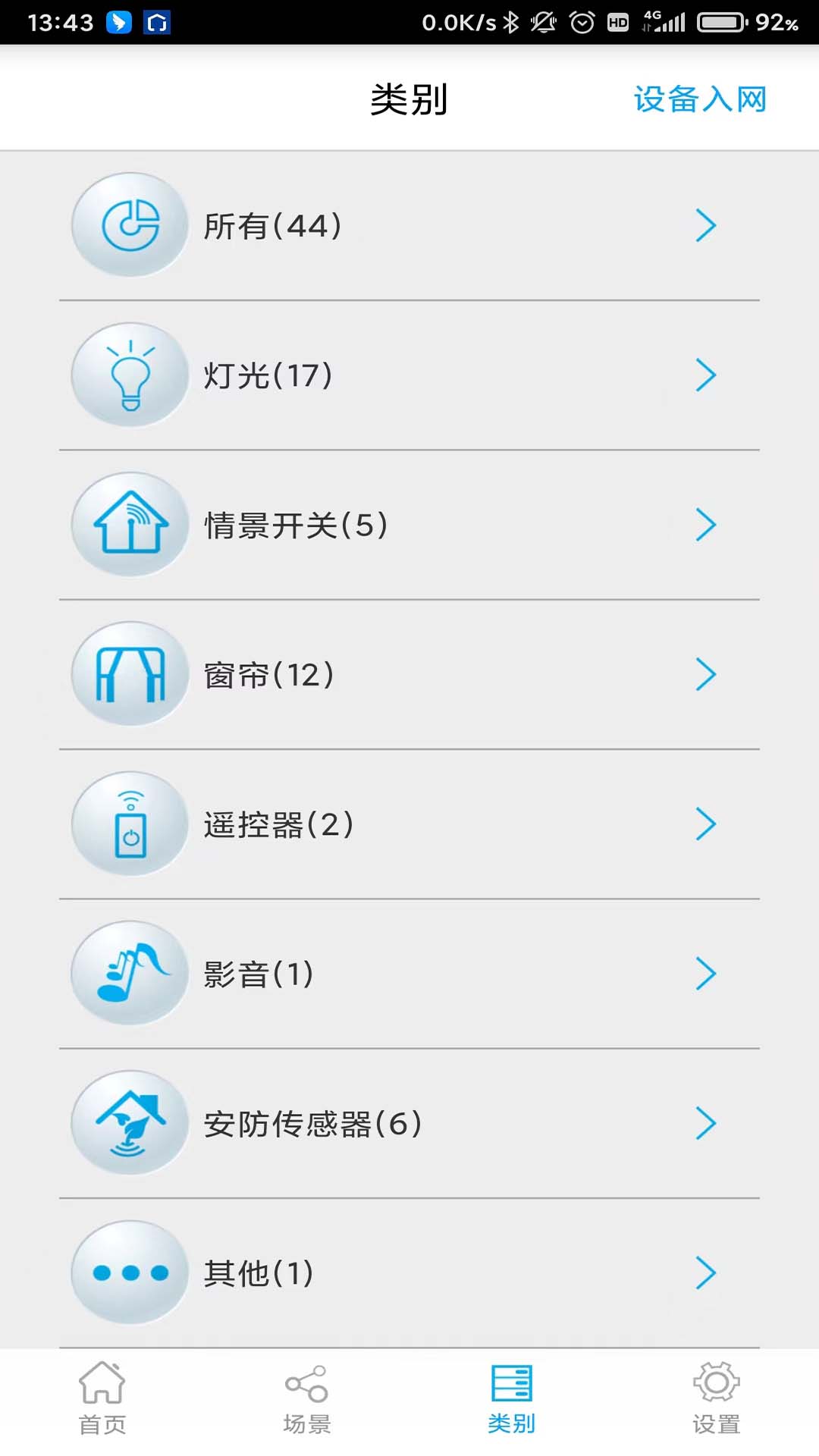Open the 安防传感器(6) security sensors category
The height and width of the screenshot is (1456, 819).
409,1123
